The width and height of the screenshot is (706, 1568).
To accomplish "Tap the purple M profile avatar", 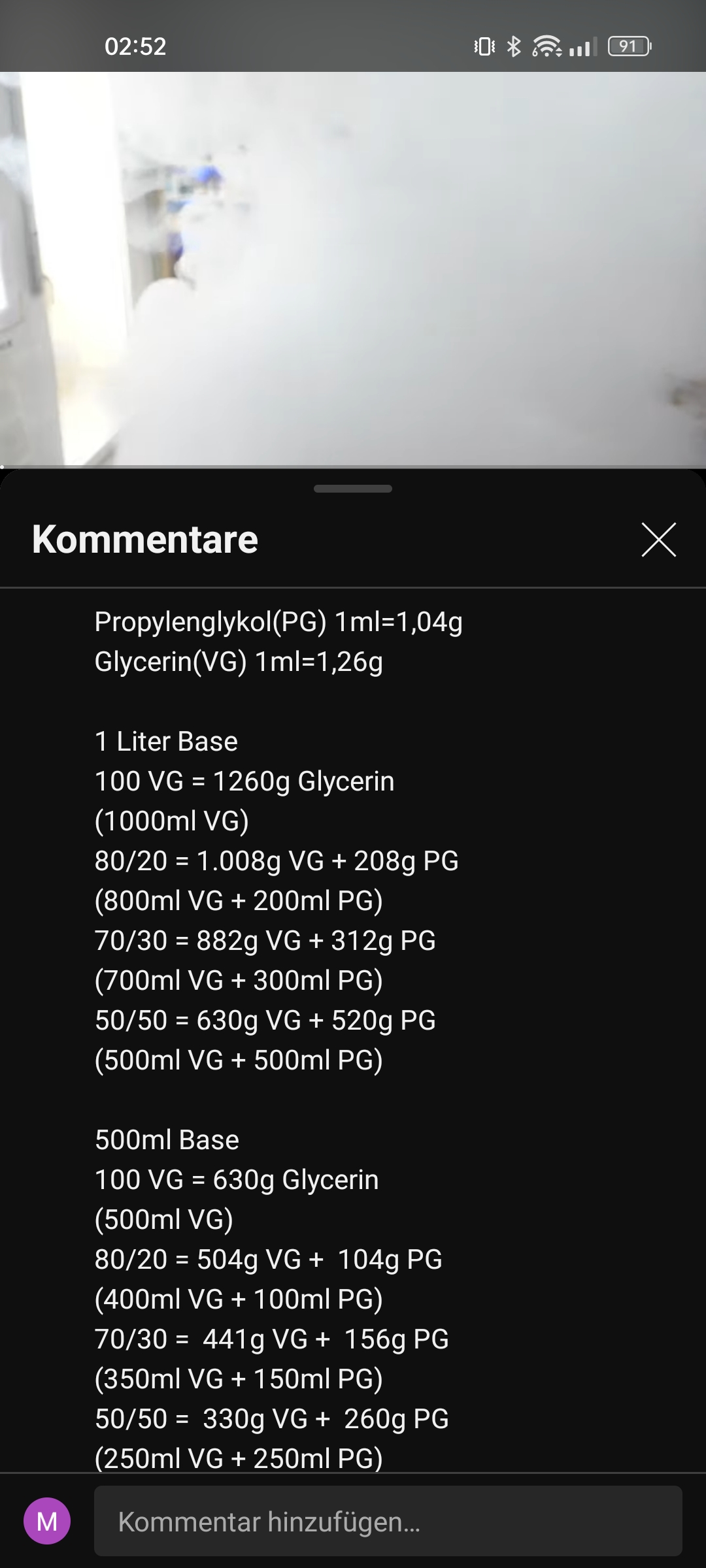I will [47, 1522].
